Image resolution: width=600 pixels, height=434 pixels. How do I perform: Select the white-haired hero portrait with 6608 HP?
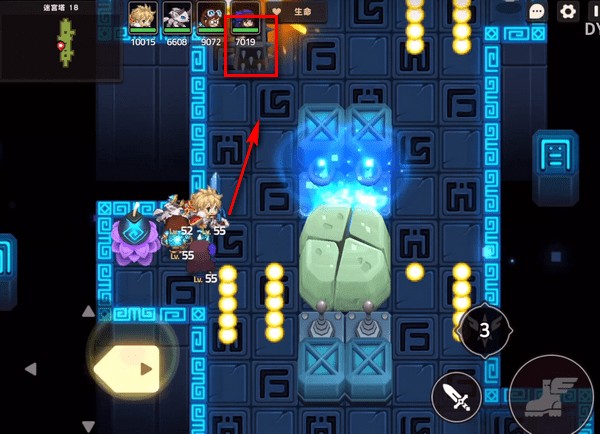click(177, 20)
